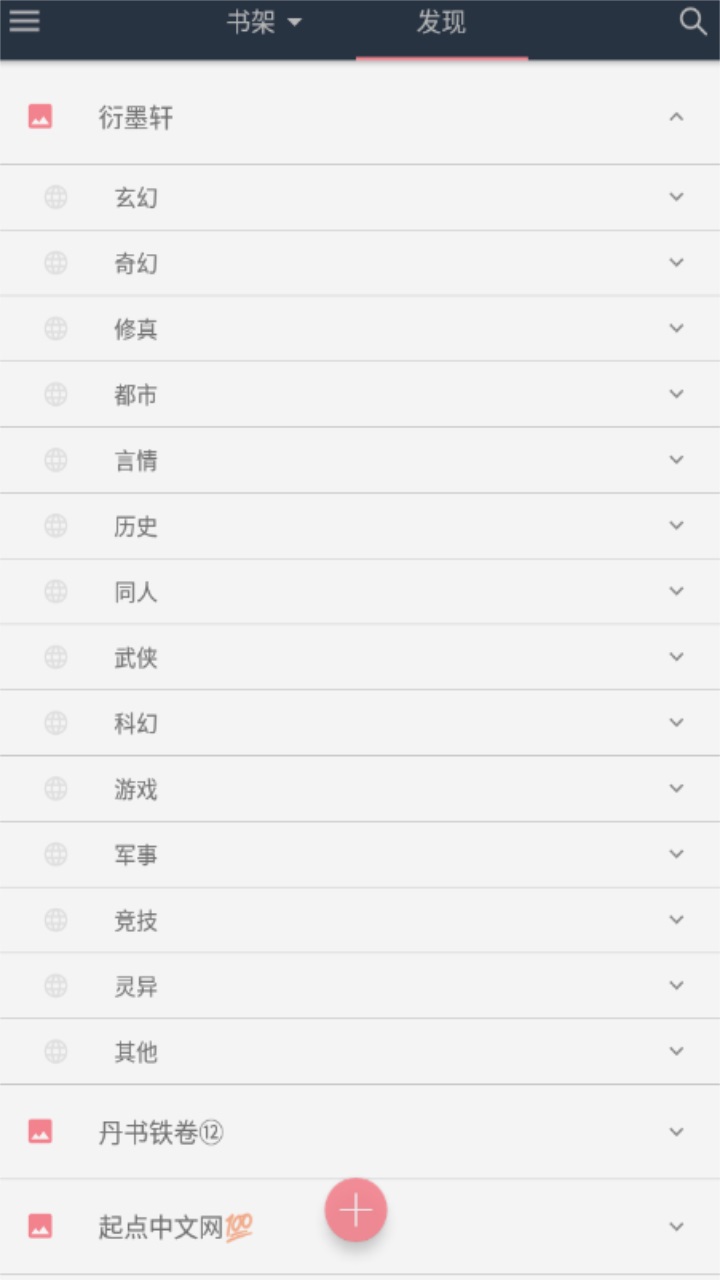Select the 其他 category

[137, 1051]
